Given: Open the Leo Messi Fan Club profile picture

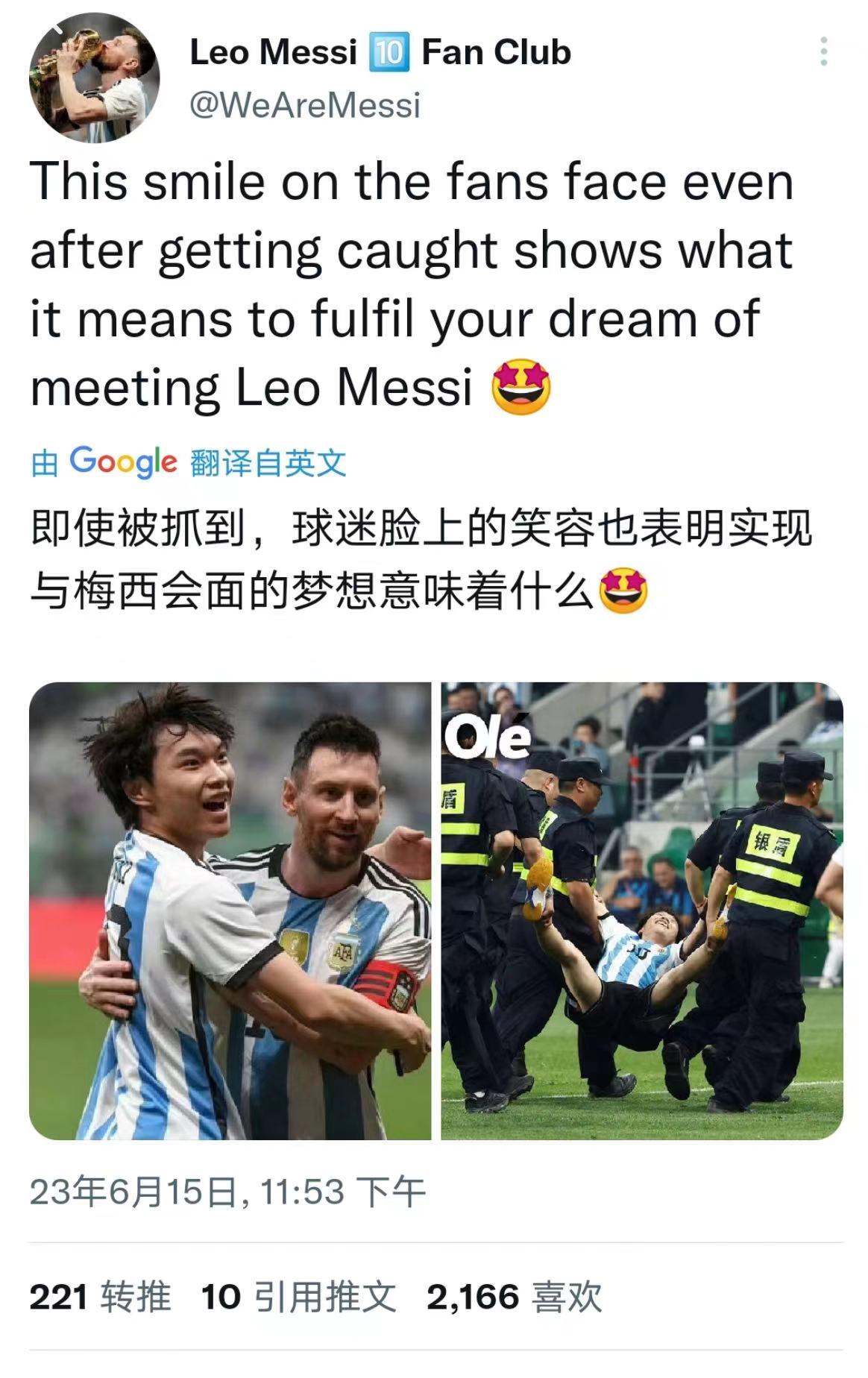Looking at the screenshot, I should pyautogui.click(x=94, y=77).
